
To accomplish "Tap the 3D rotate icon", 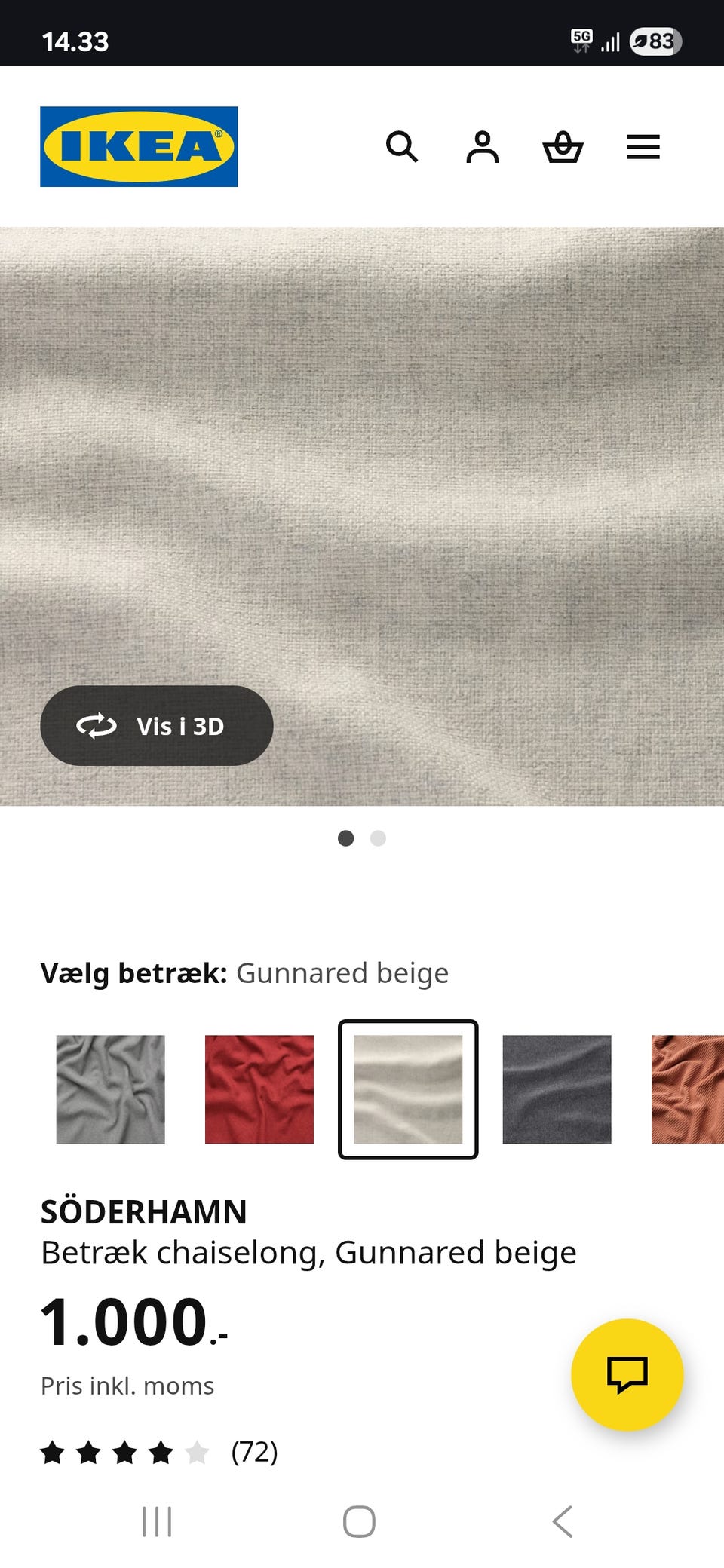I will (95, 725).
